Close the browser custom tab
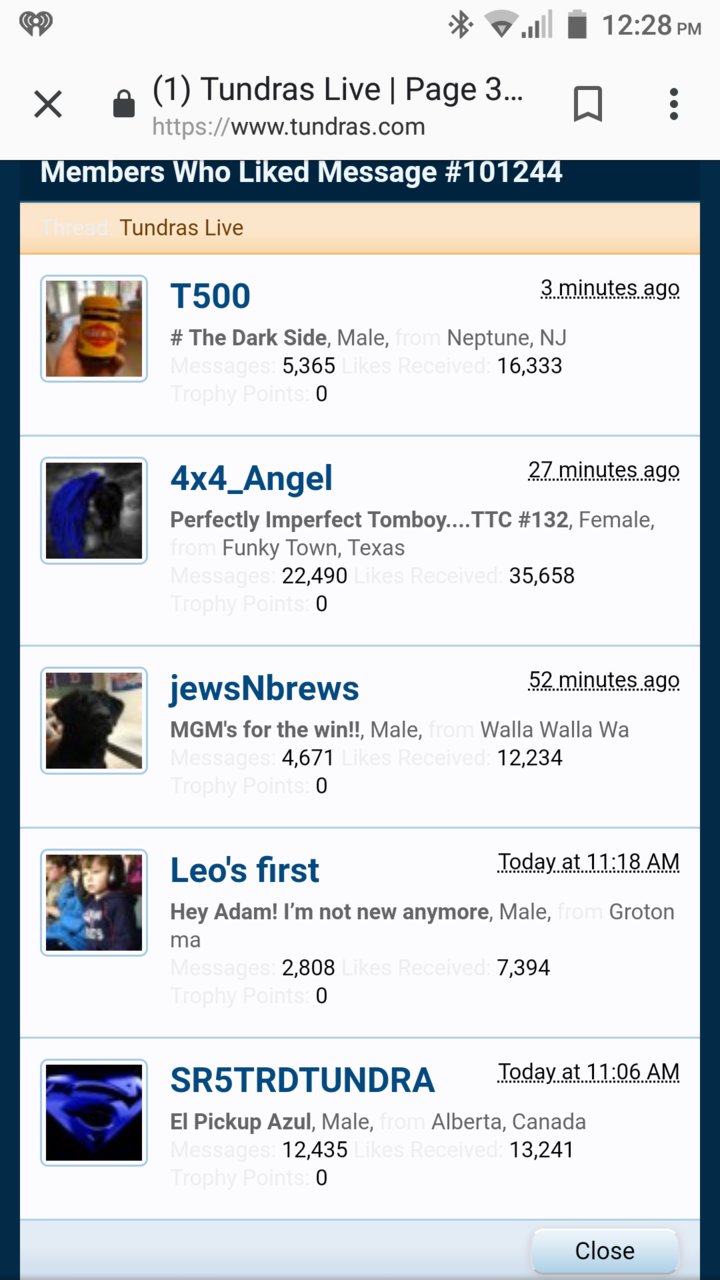Image resolution: width=720 pixels, height=1280 pixels. point(48,104)
